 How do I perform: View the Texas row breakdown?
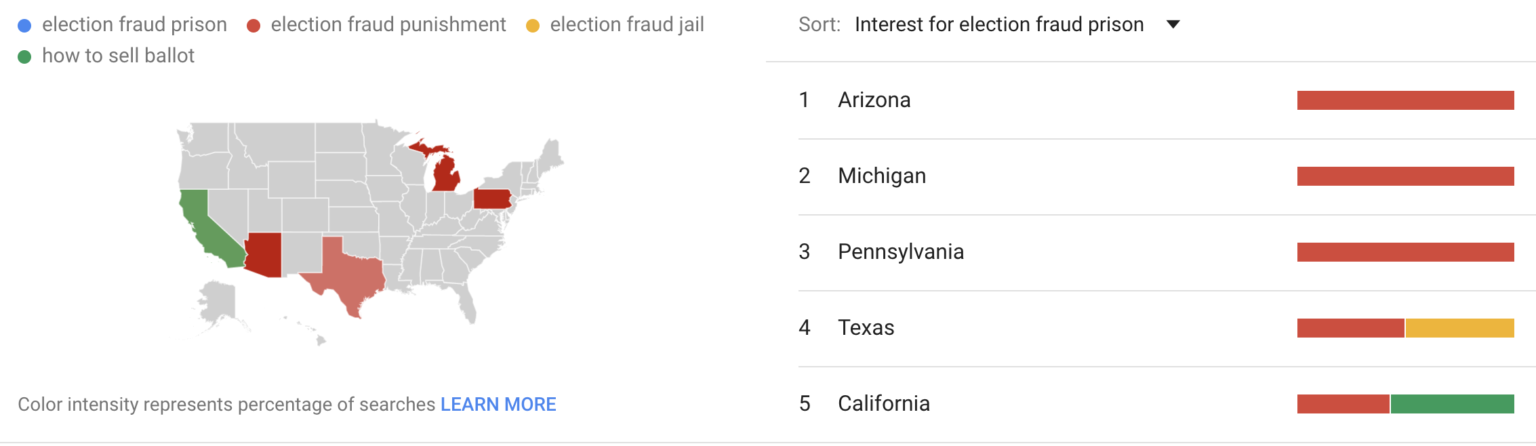(866, 328)
